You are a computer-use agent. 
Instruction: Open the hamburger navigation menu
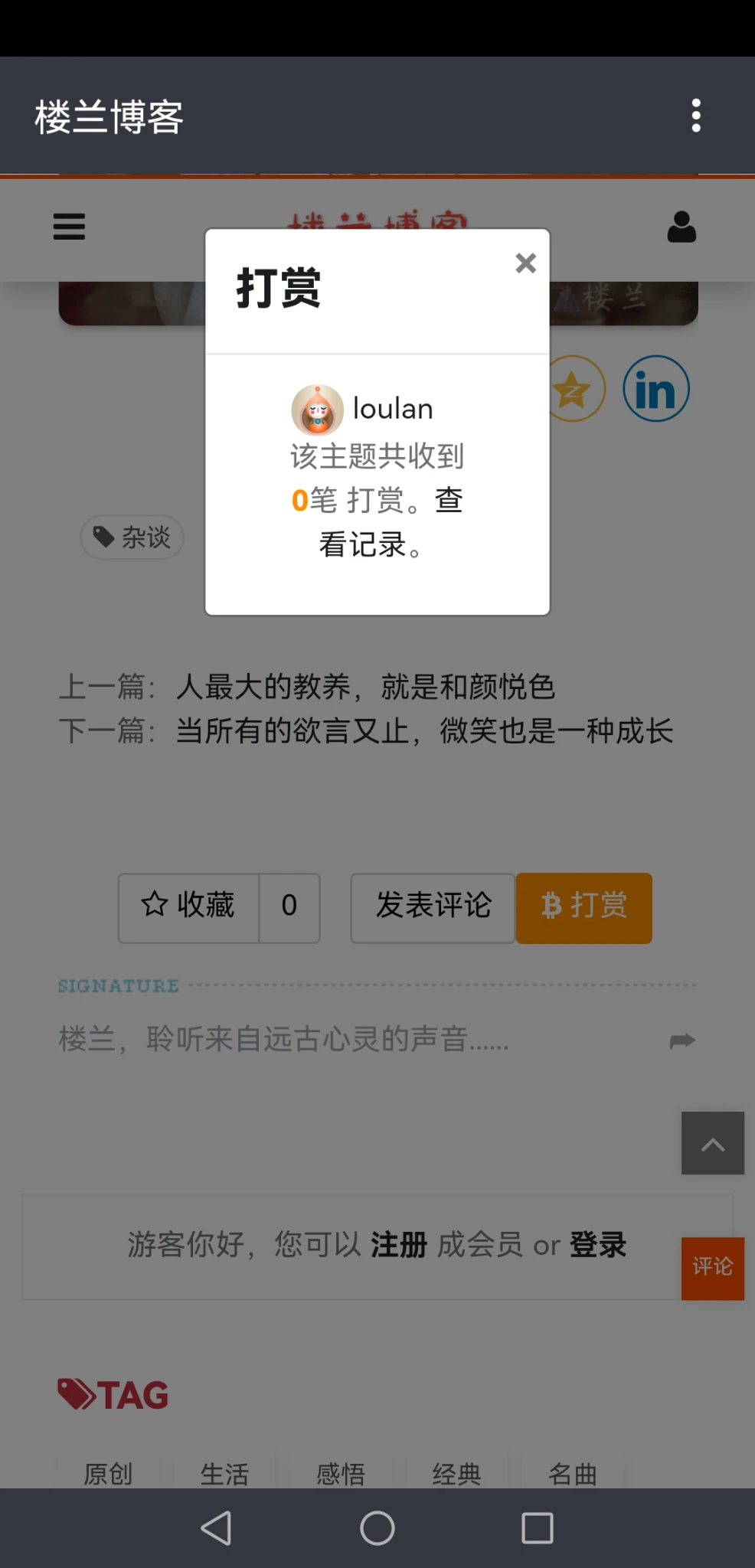pos(69,227)
